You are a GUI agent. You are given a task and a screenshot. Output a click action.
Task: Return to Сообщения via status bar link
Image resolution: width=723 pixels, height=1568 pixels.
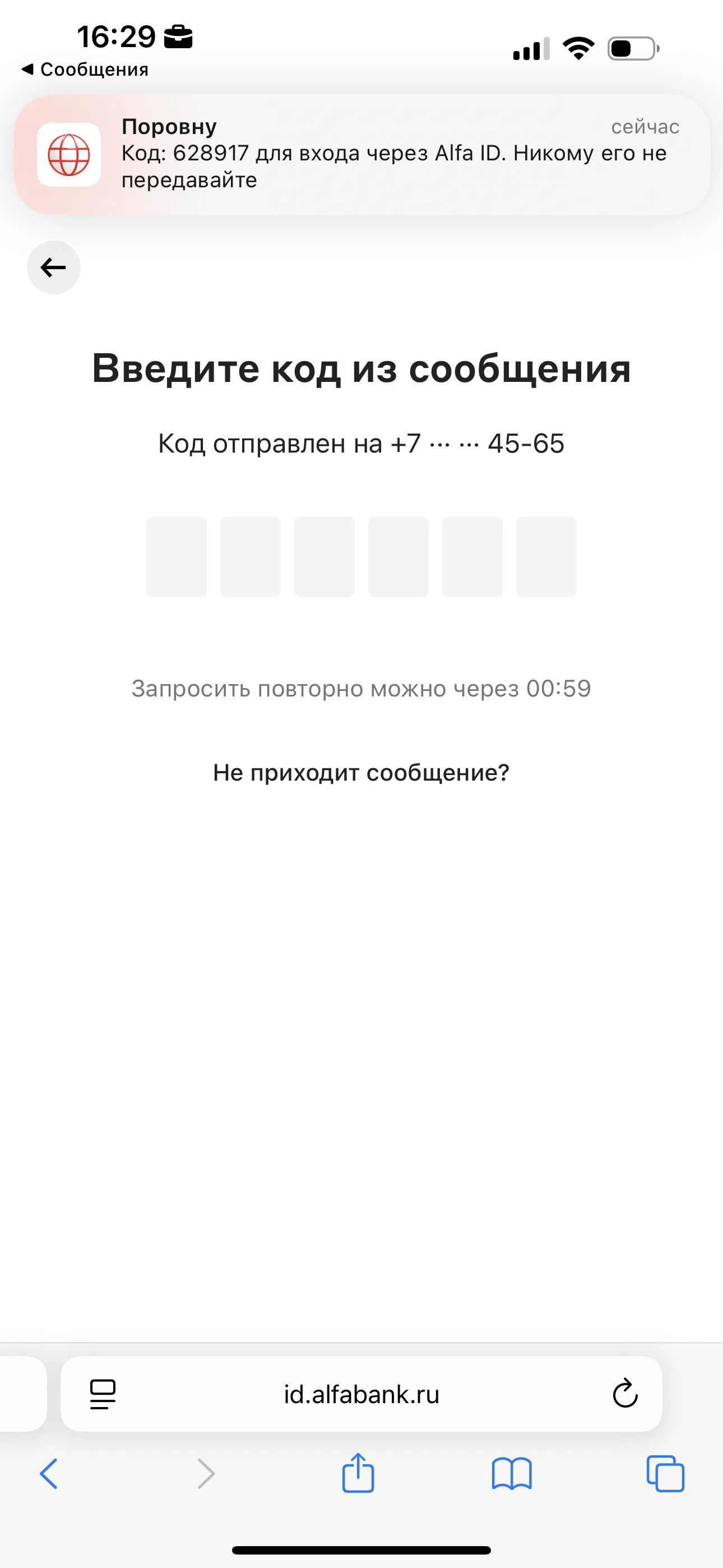(x=85, y=70)
